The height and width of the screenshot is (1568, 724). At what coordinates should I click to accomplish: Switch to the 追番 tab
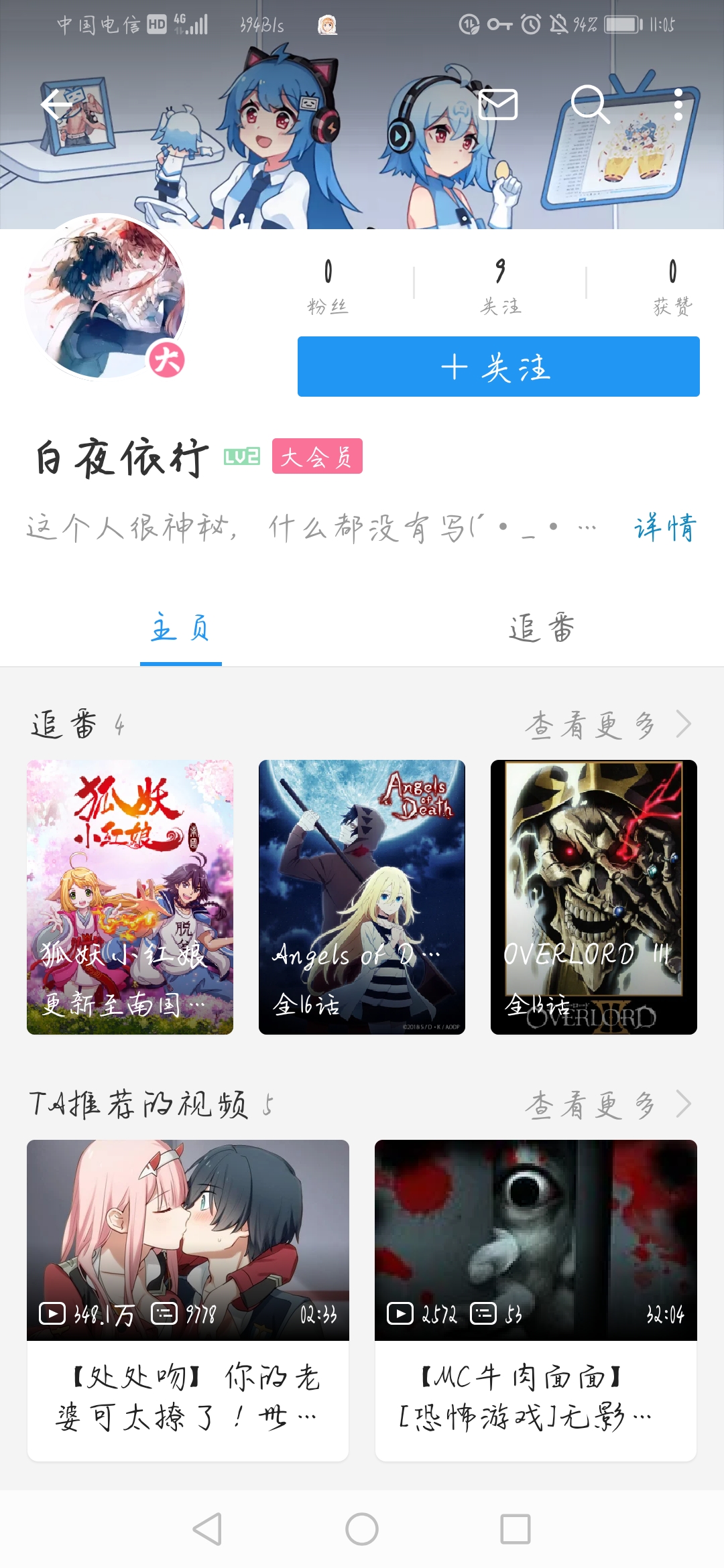point(542,629)
